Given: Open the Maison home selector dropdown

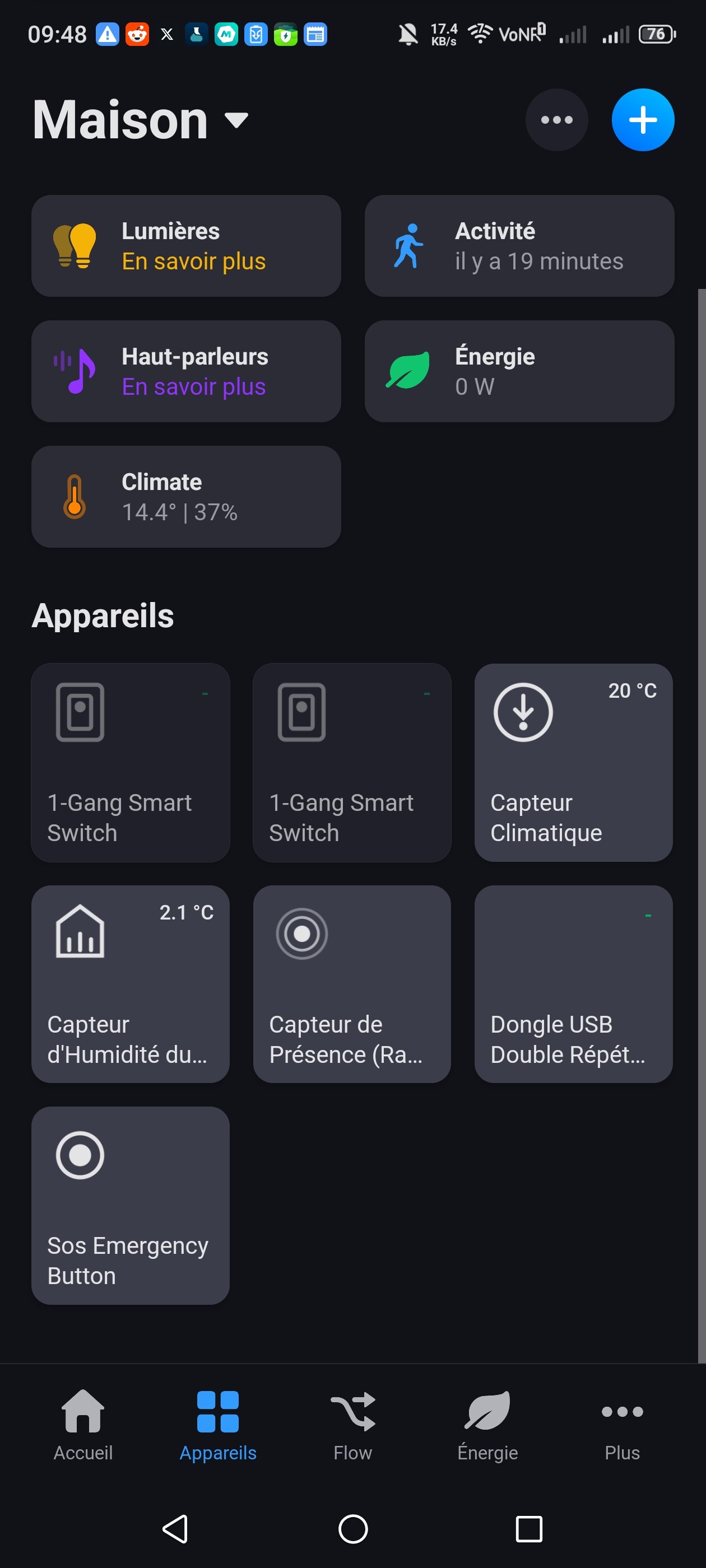Looking at the screenshot, I should coord(140,120).
